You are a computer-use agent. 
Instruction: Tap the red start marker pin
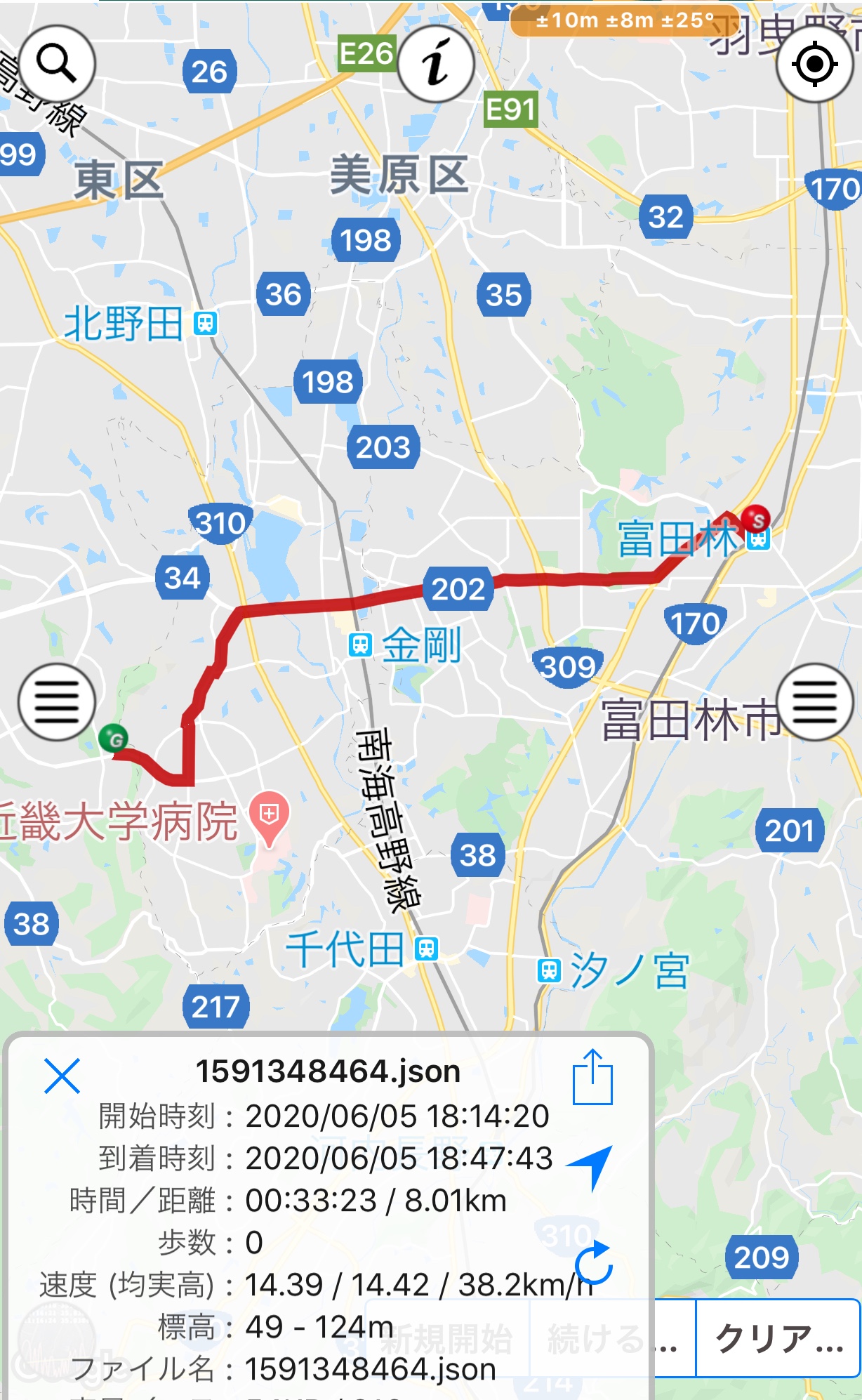[x=757, y=520]
